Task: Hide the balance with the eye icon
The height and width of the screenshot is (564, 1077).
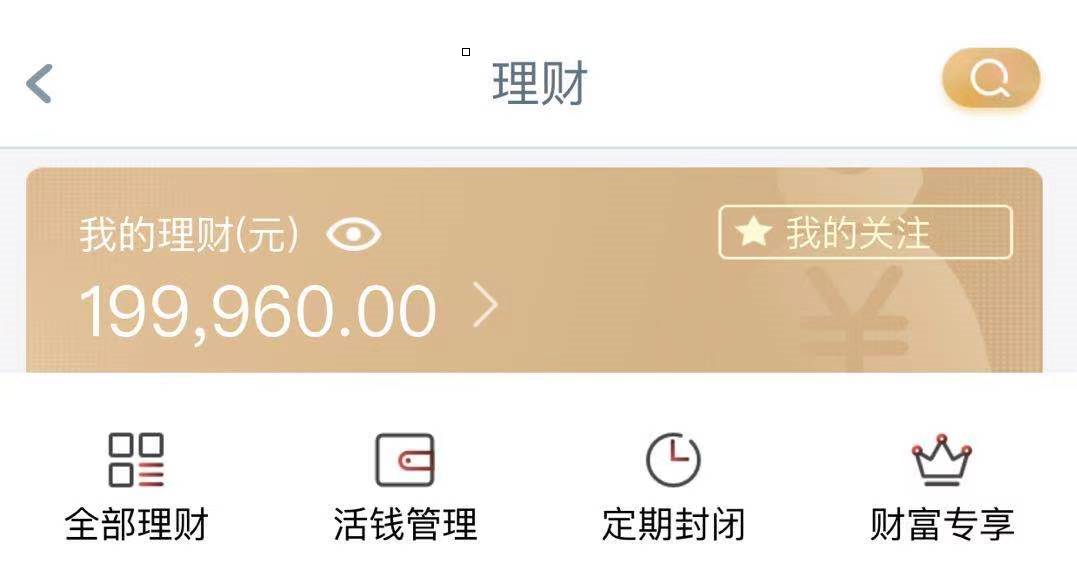Action: 354,236
